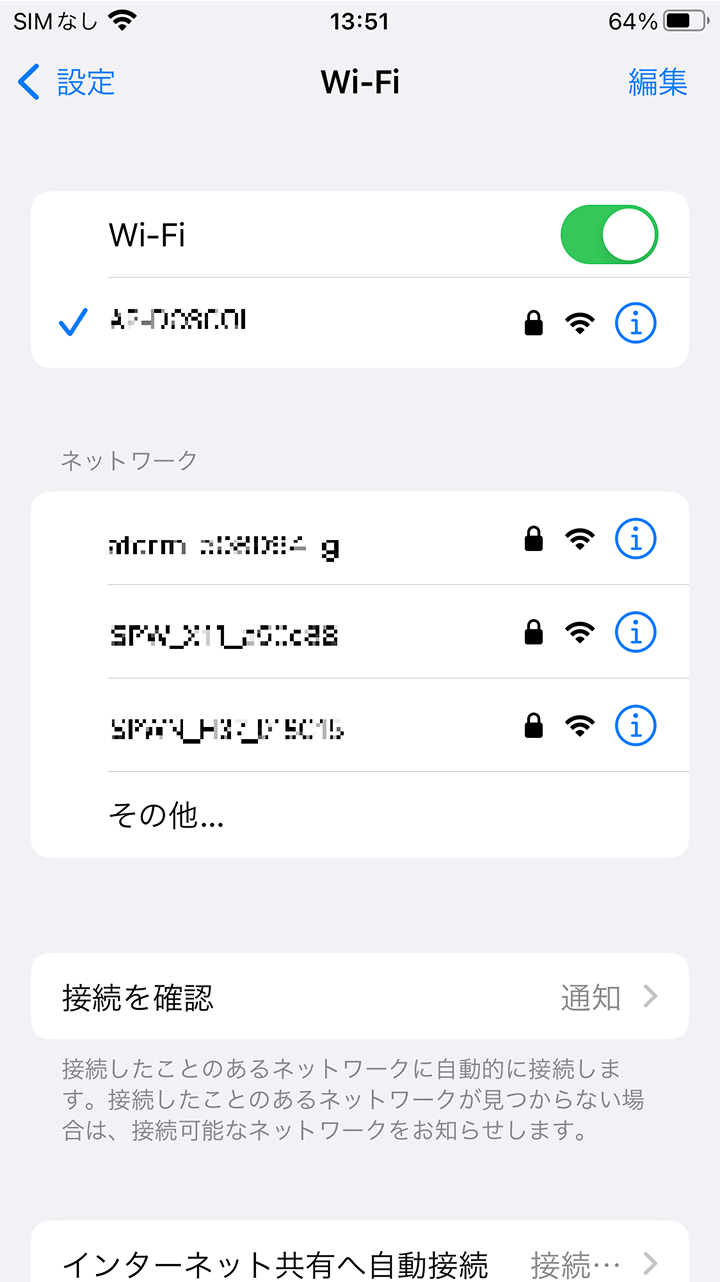This screenshot has width=720, height=1282.
Task: Go back to 設定
Action: coord(68,82)
